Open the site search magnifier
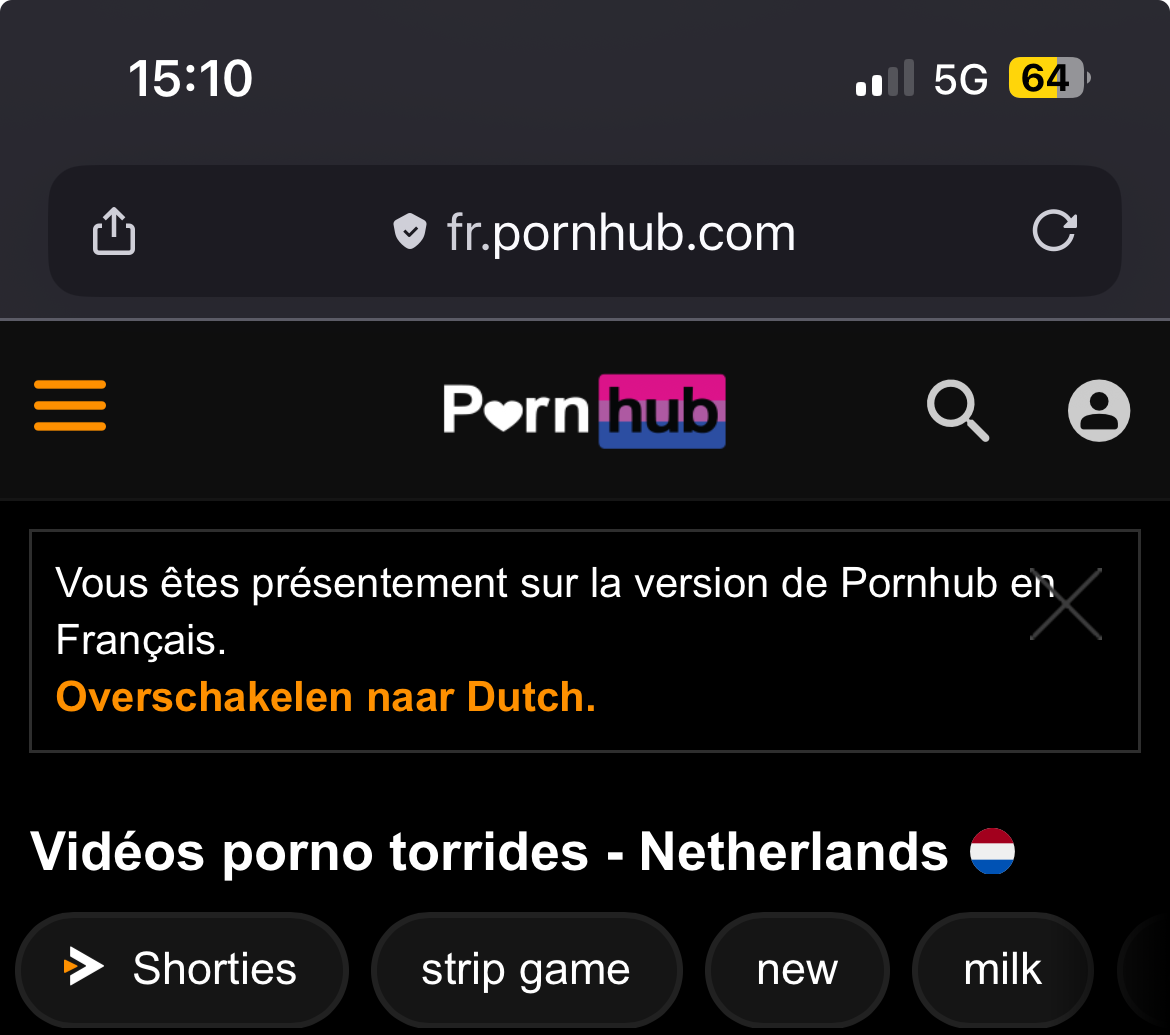Viewport: 1170px width, 1035px height. (957, 410)
